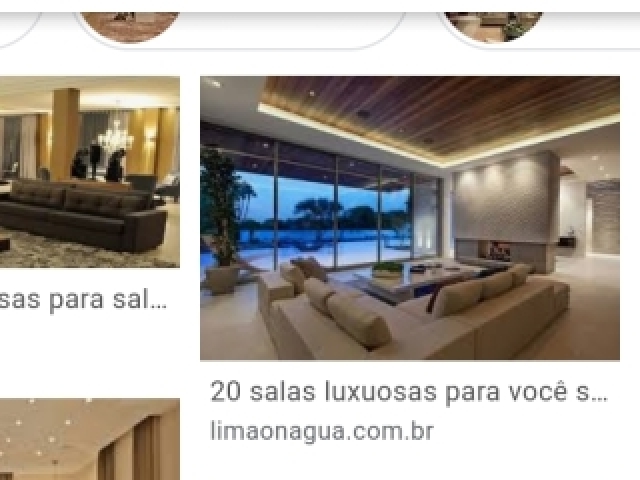Screen dimensions: 640x480
Task: Open the room image with recessed ceiling lights
Action: [88, 440]
